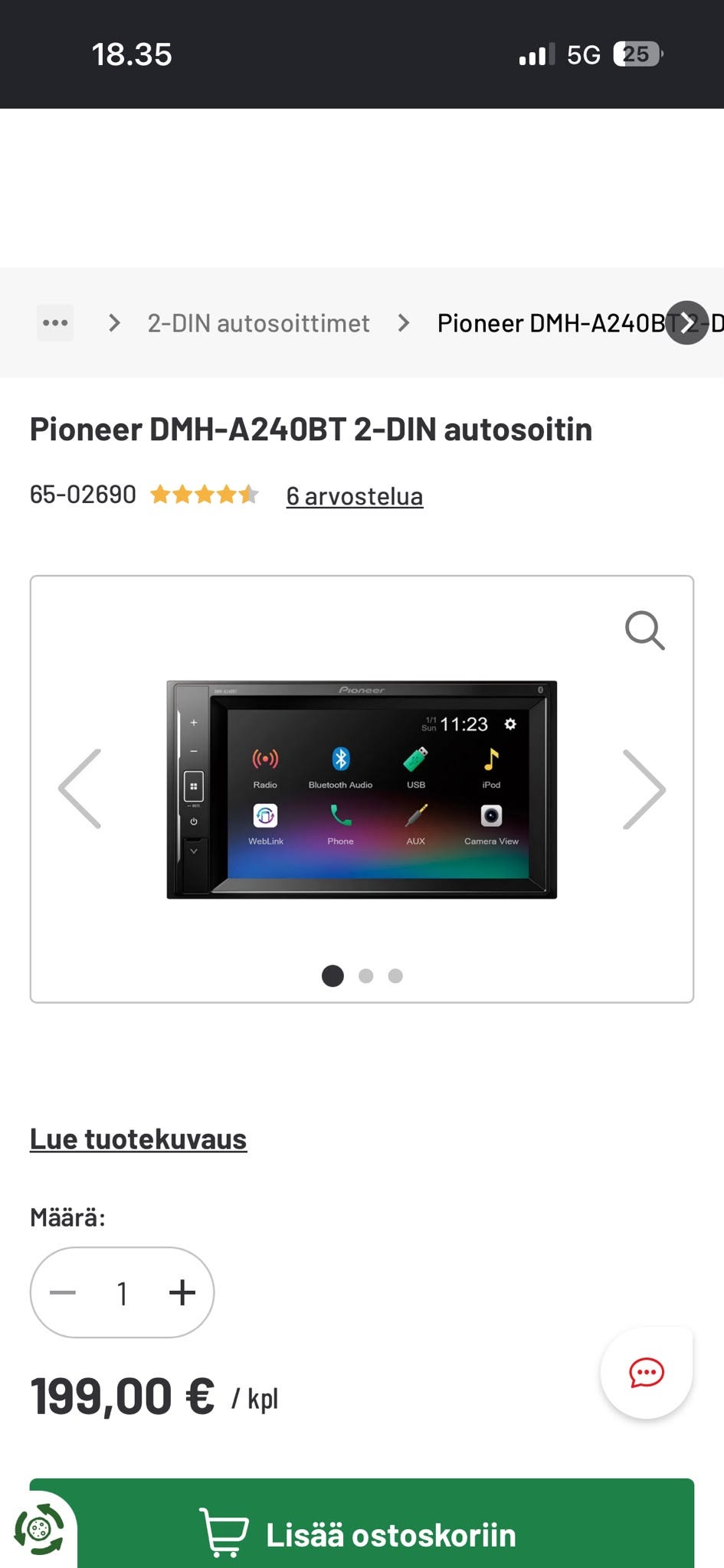Image resolution: width=724 pixels, height=1568 pixels.
Task: Expand the collapsed breadcrumb ellipsis
Action: [55, 323]
